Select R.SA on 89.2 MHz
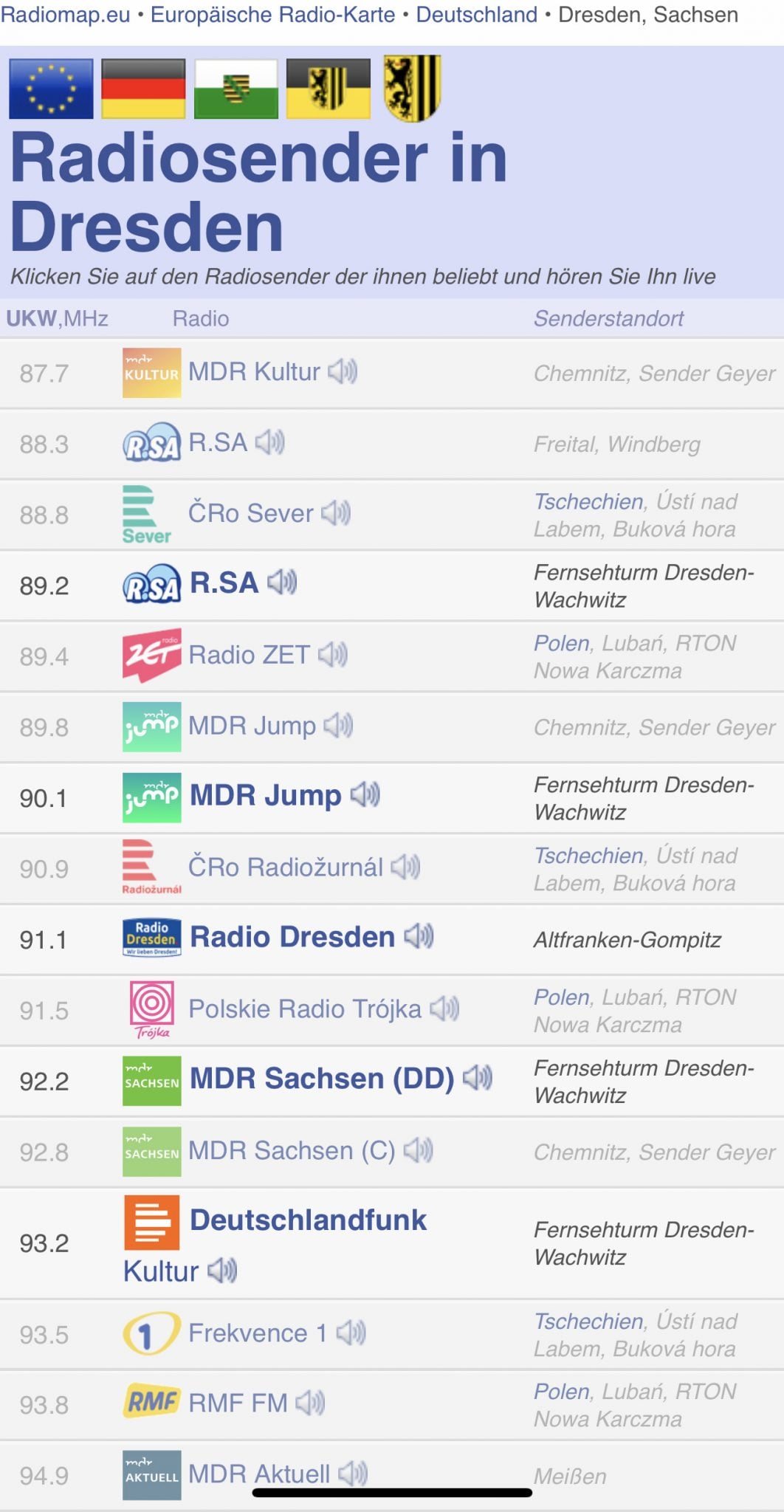The height and width of the screenshot is (1512, 784). point(224,583)
